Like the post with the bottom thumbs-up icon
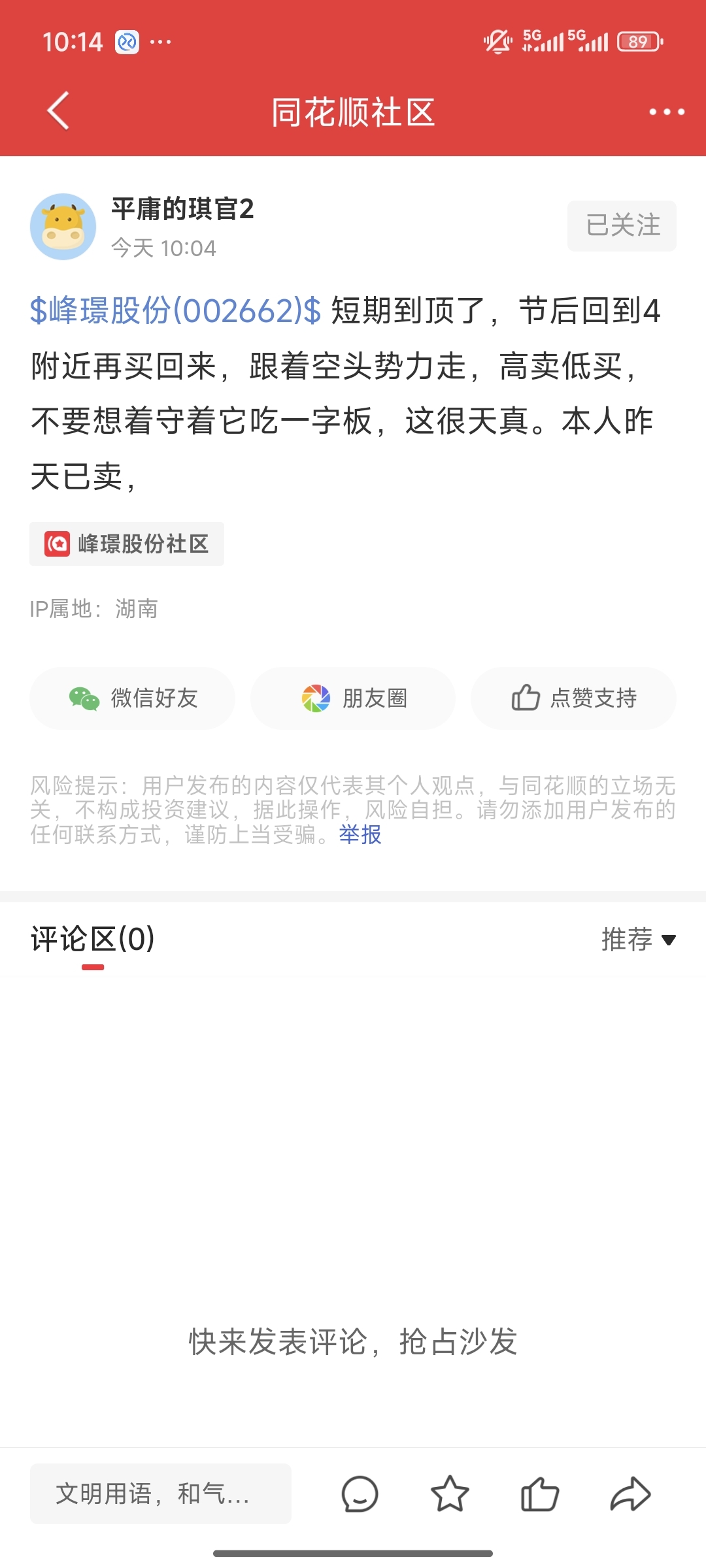This screenshot has height=1568, width=706. [539, 1494]
